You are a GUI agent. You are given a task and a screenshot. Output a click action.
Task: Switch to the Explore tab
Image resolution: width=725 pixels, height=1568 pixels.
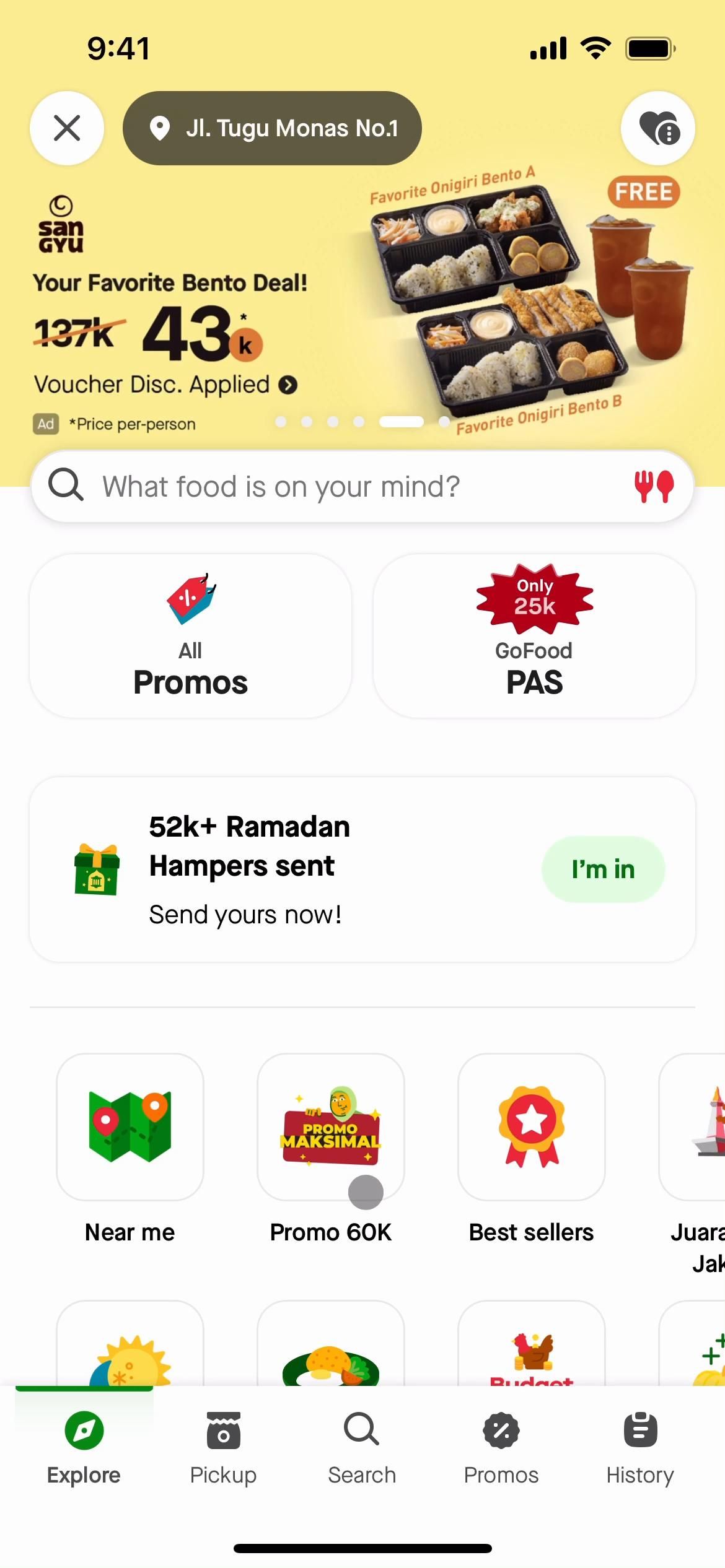click(x=84, y=1448)
